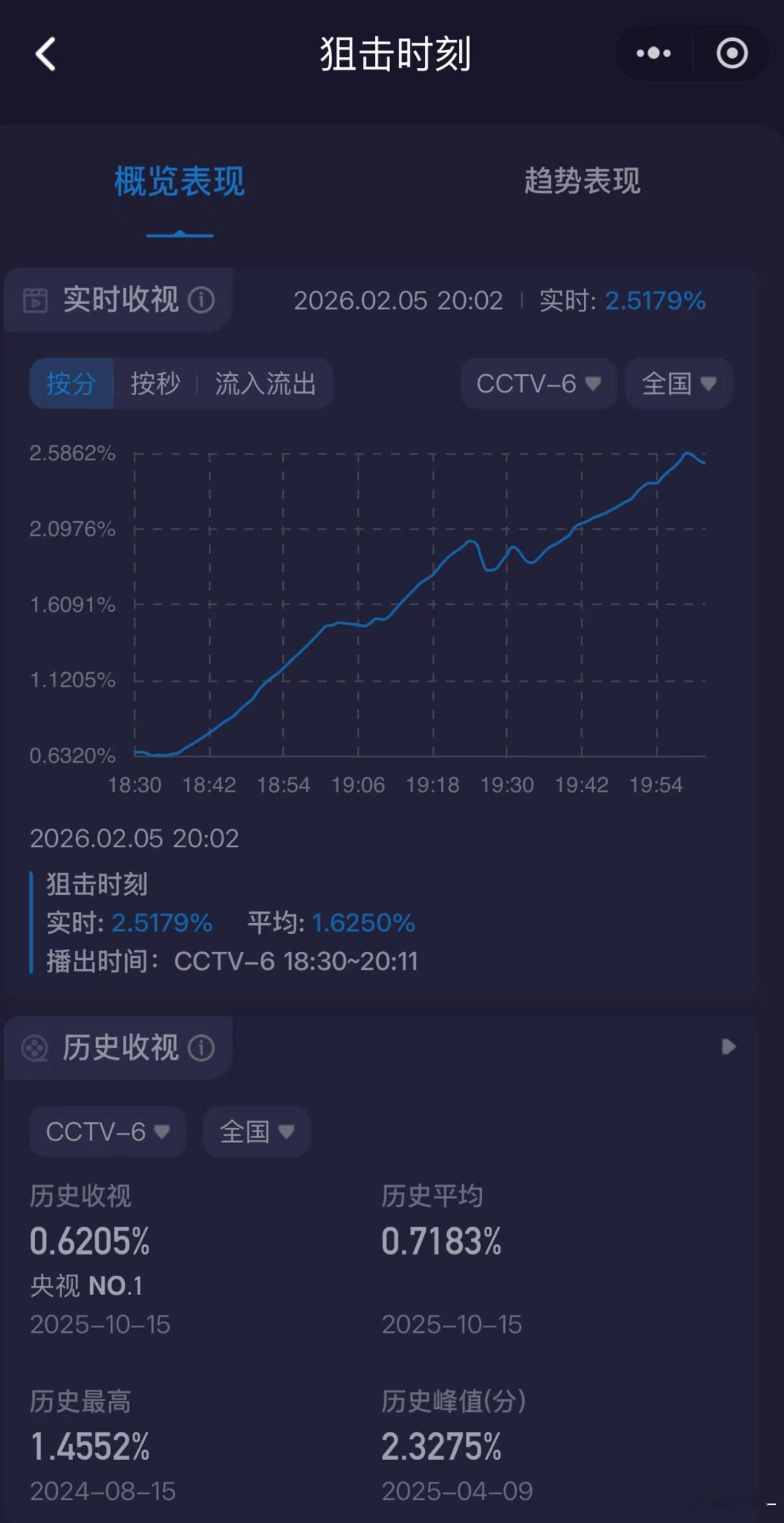Tap the more options (…) capsule icon

(653, 54)
